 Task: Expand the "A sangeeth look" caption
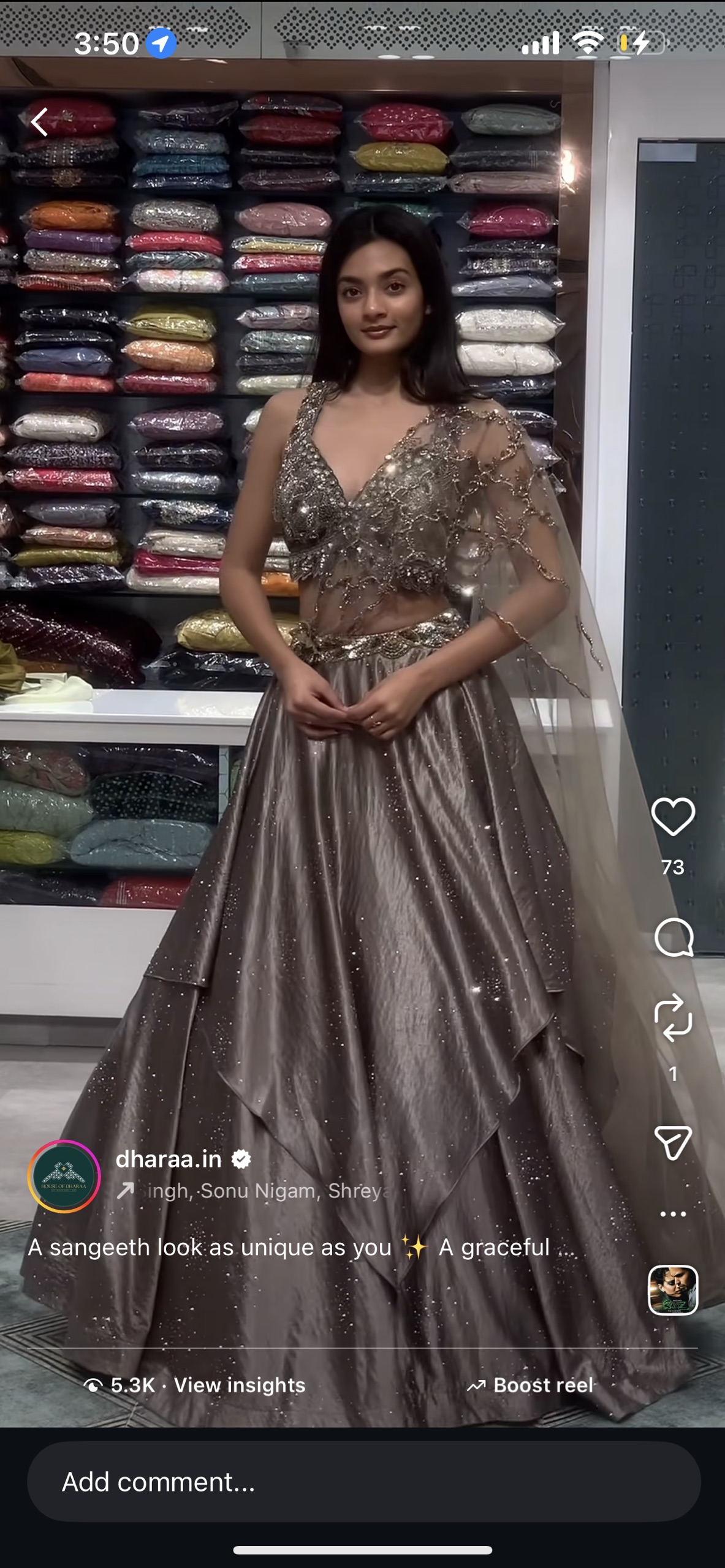click(x=300, y=1247)
